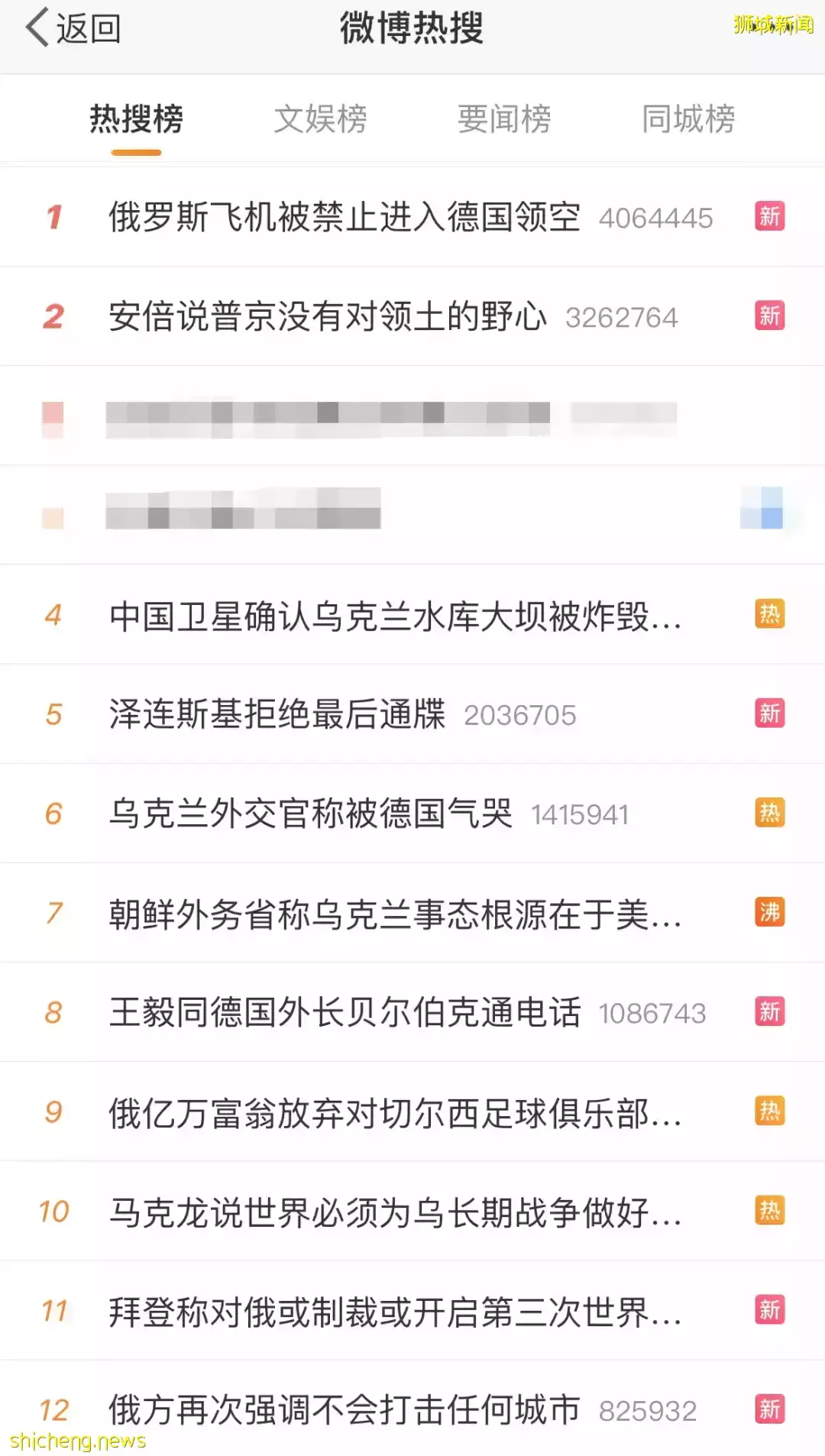Image resolution: width=825 pixels, height=1456 pixels.
Task: Open the 要闻榜 tab
Action: click(505, 119)
